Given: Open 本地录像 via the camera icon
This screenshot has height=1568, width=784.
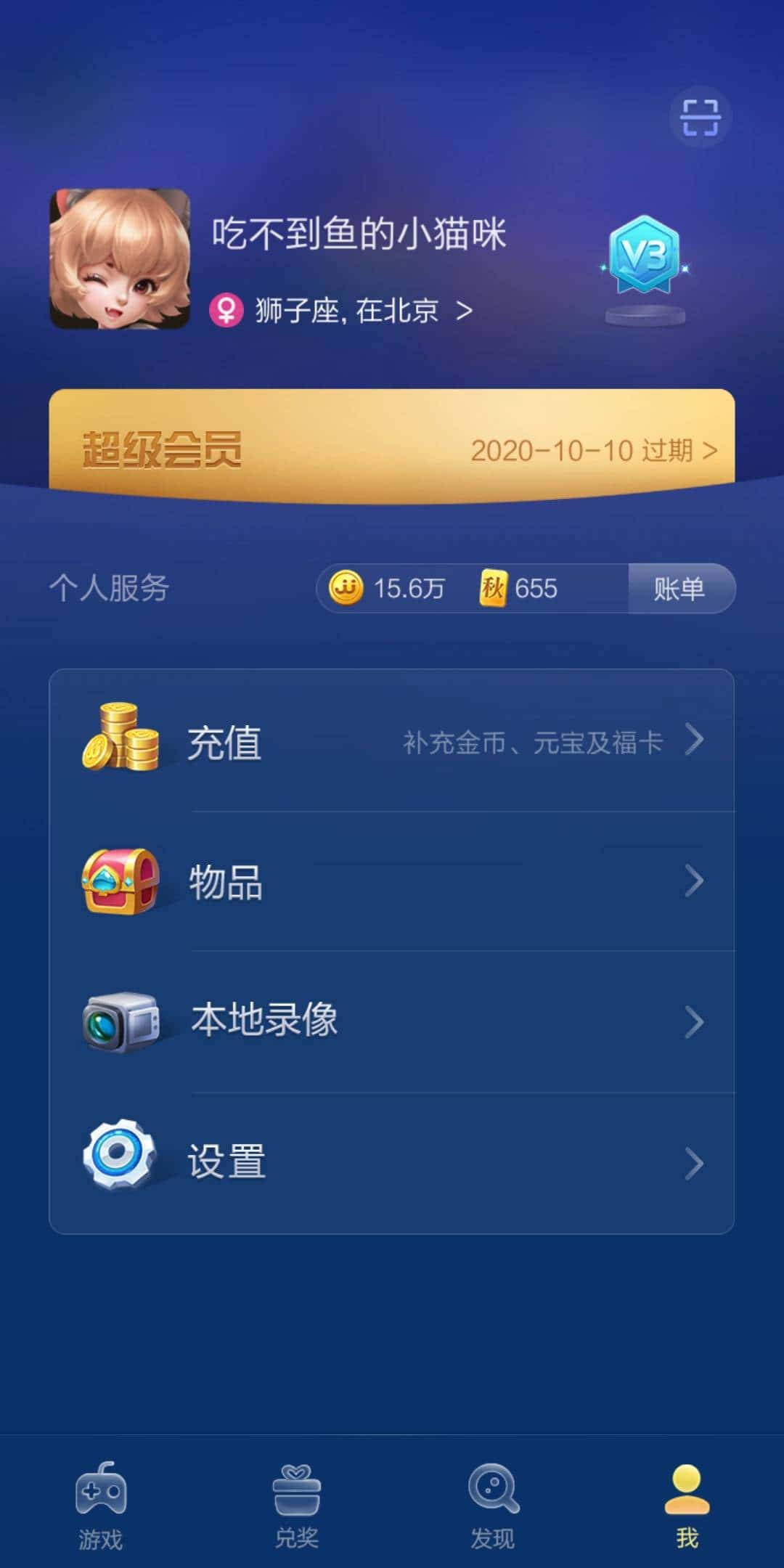Looking at the screenshot, I should 122,1020.
